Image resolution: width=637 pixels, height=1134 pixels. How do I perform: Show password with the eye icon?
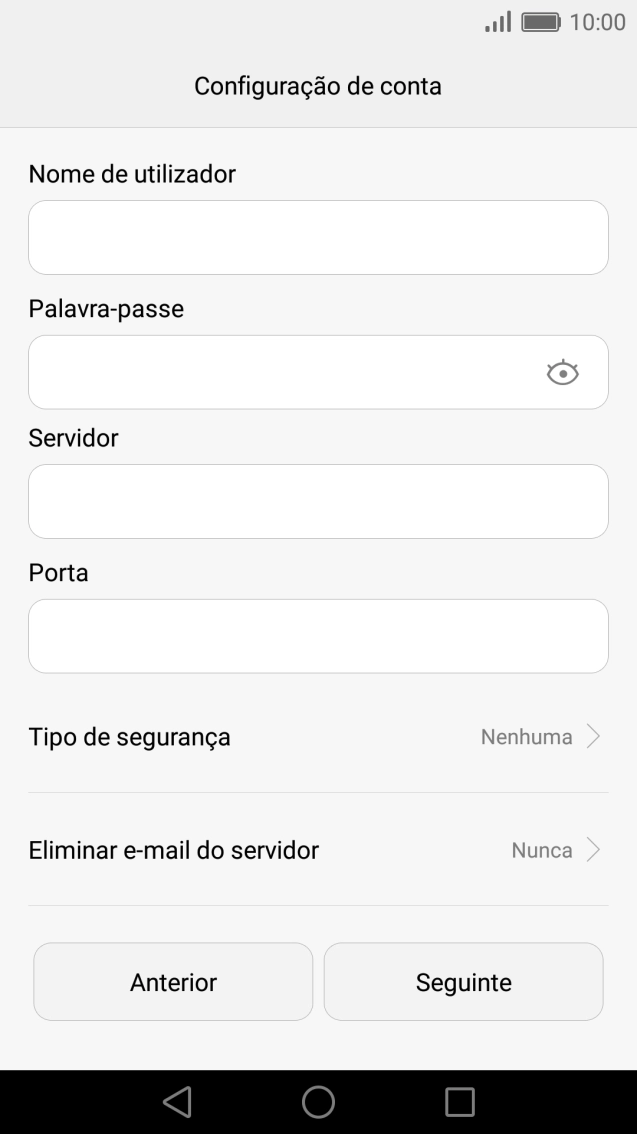pyautogui.click(x=563, y=373)
